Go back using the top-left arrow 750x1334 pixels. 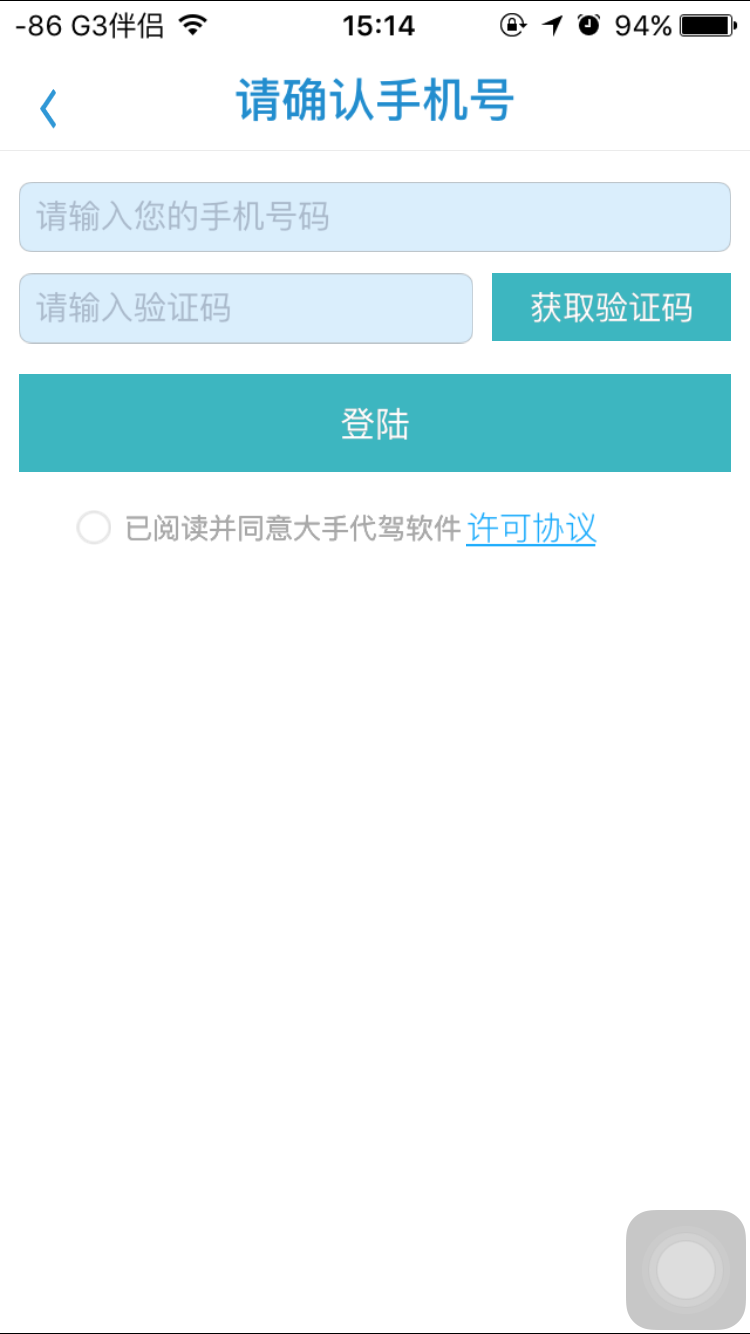coord(48,108)
